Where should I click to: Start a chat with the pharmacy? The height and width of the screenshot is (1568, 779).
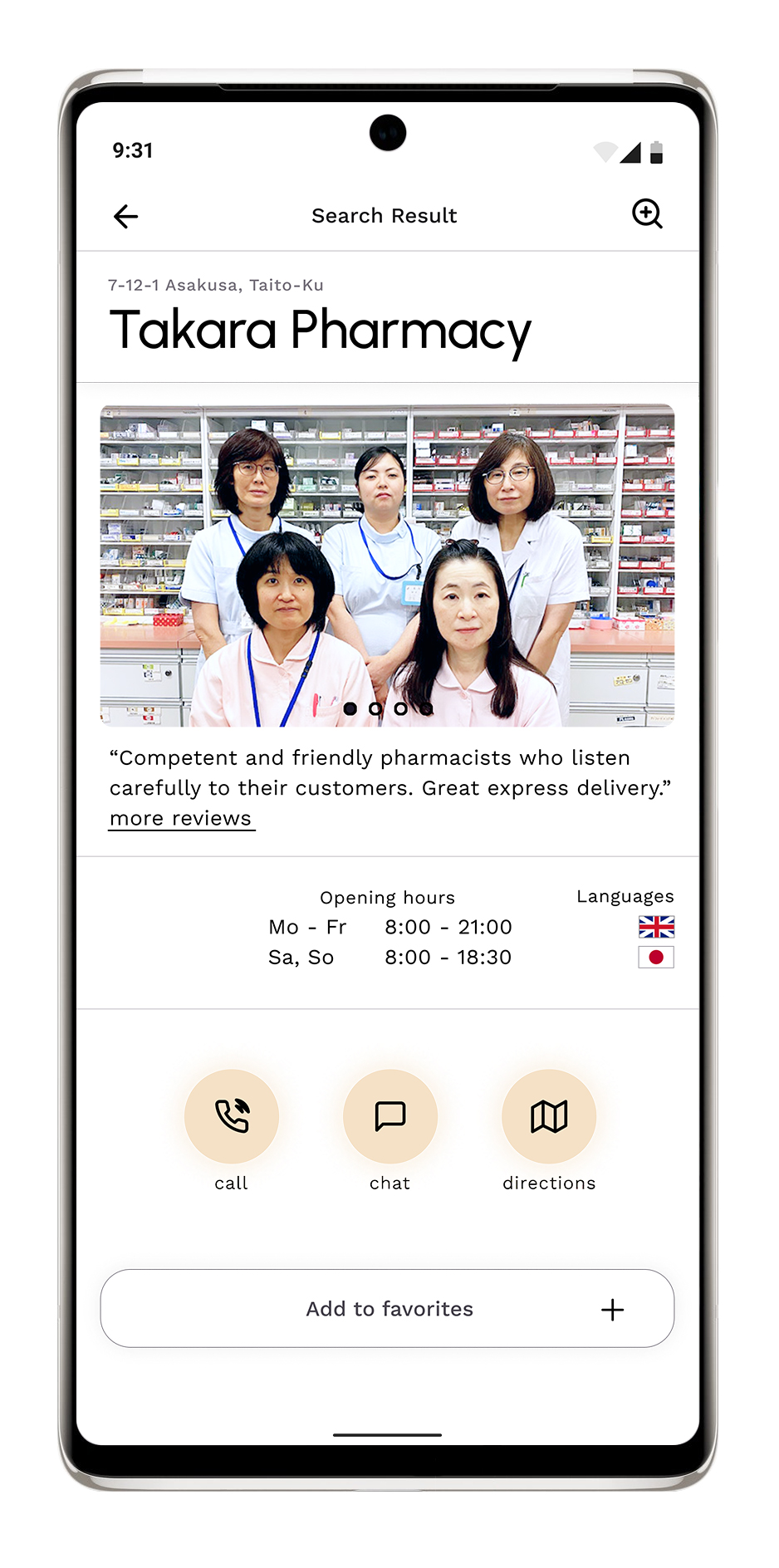pyautogui.click(x=389, y=1116)
